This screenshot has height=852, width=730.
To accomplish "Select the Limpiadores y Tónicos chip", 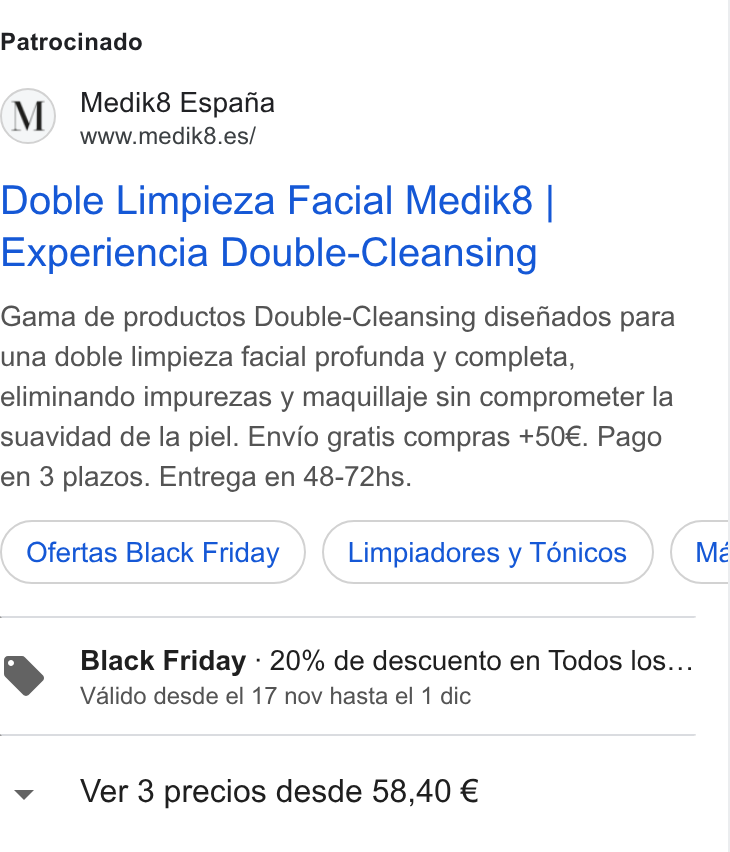I will (x=488, y=552).
